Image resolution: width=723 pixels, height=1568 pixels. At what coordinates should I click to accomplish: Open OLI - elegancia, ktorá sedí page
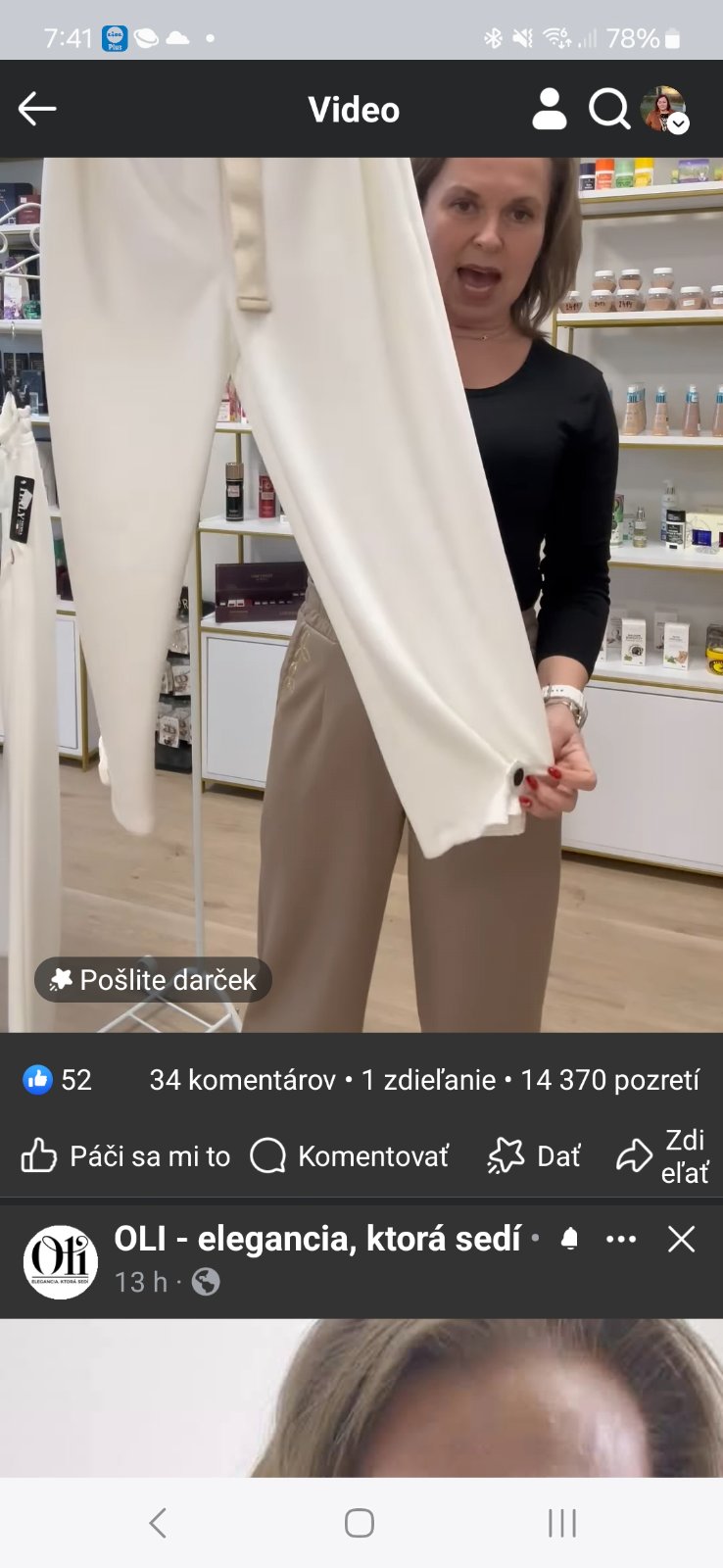[316, 1239]
